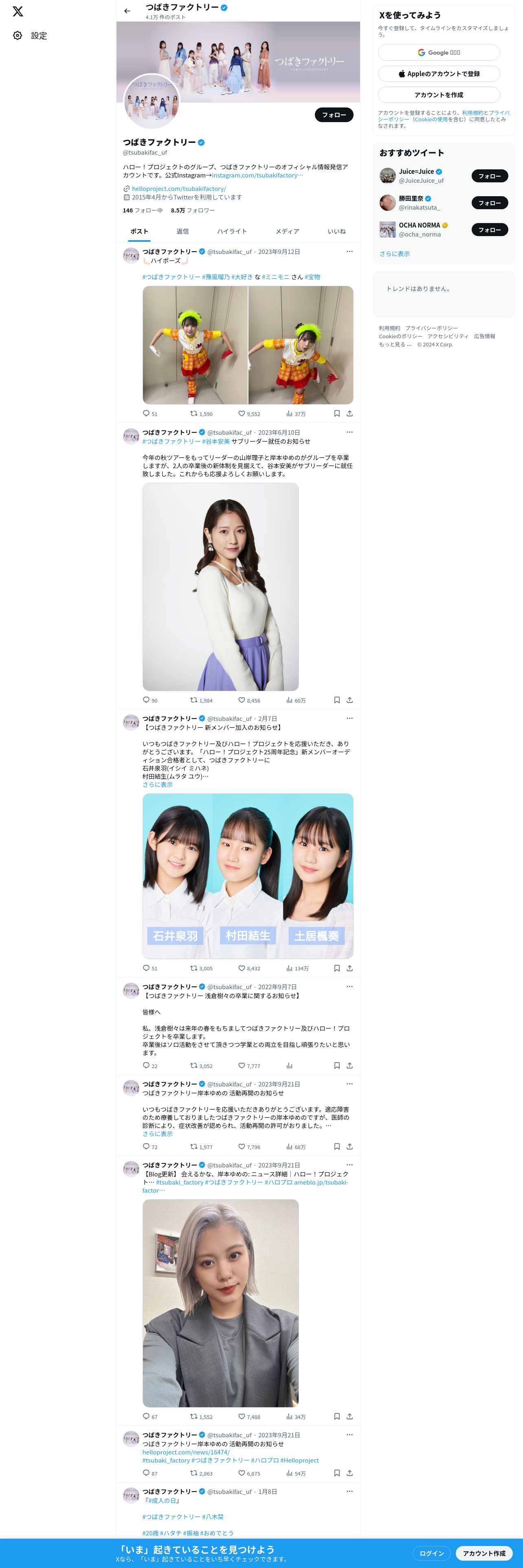
Task: Open the overflow menu on the 谷本安美 post
Action: coord(349,432)
